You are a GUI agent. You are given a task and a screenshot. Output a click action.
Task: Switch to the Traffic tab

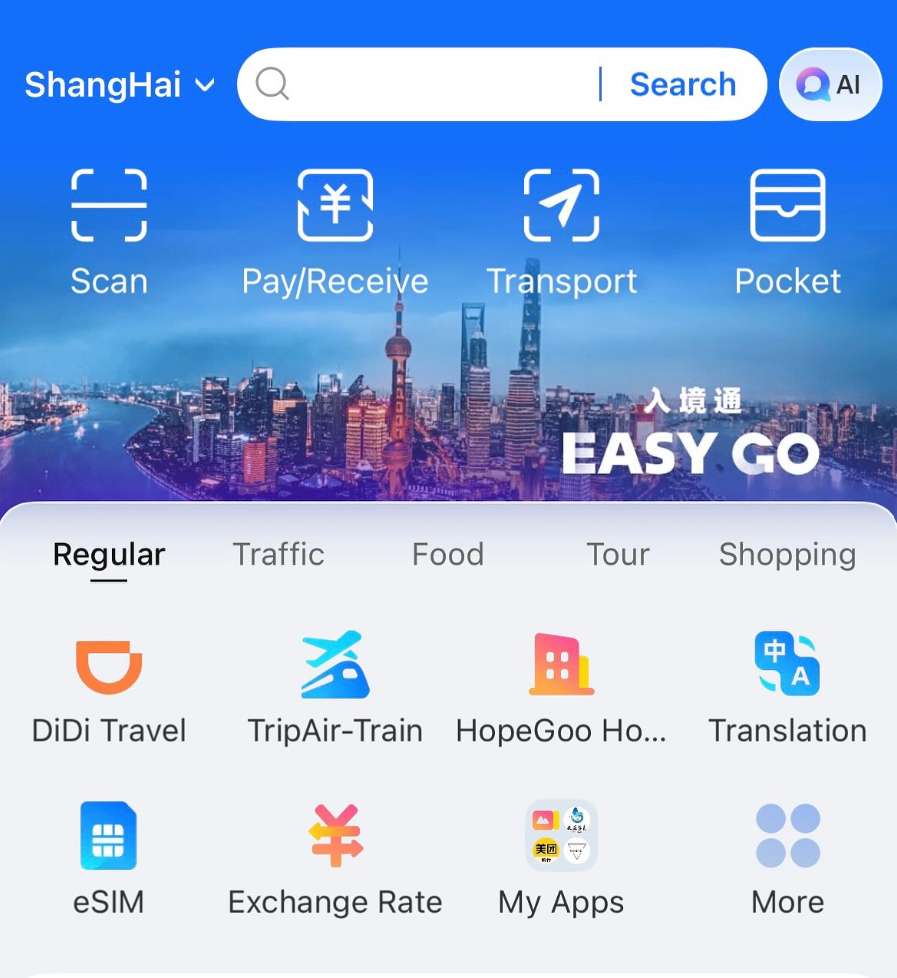click(x=278, y=554)
